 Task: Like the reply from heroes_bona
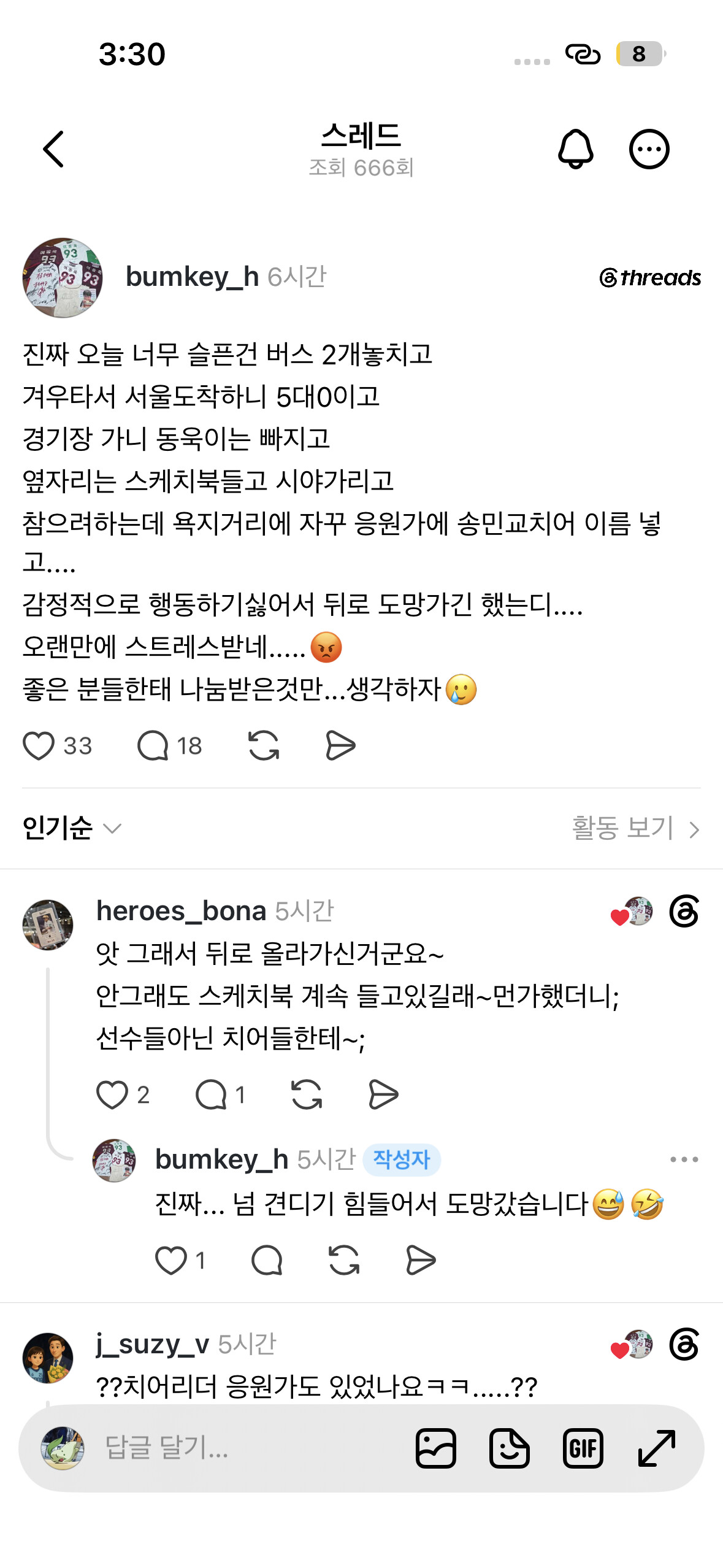(x=112, y=1095)
